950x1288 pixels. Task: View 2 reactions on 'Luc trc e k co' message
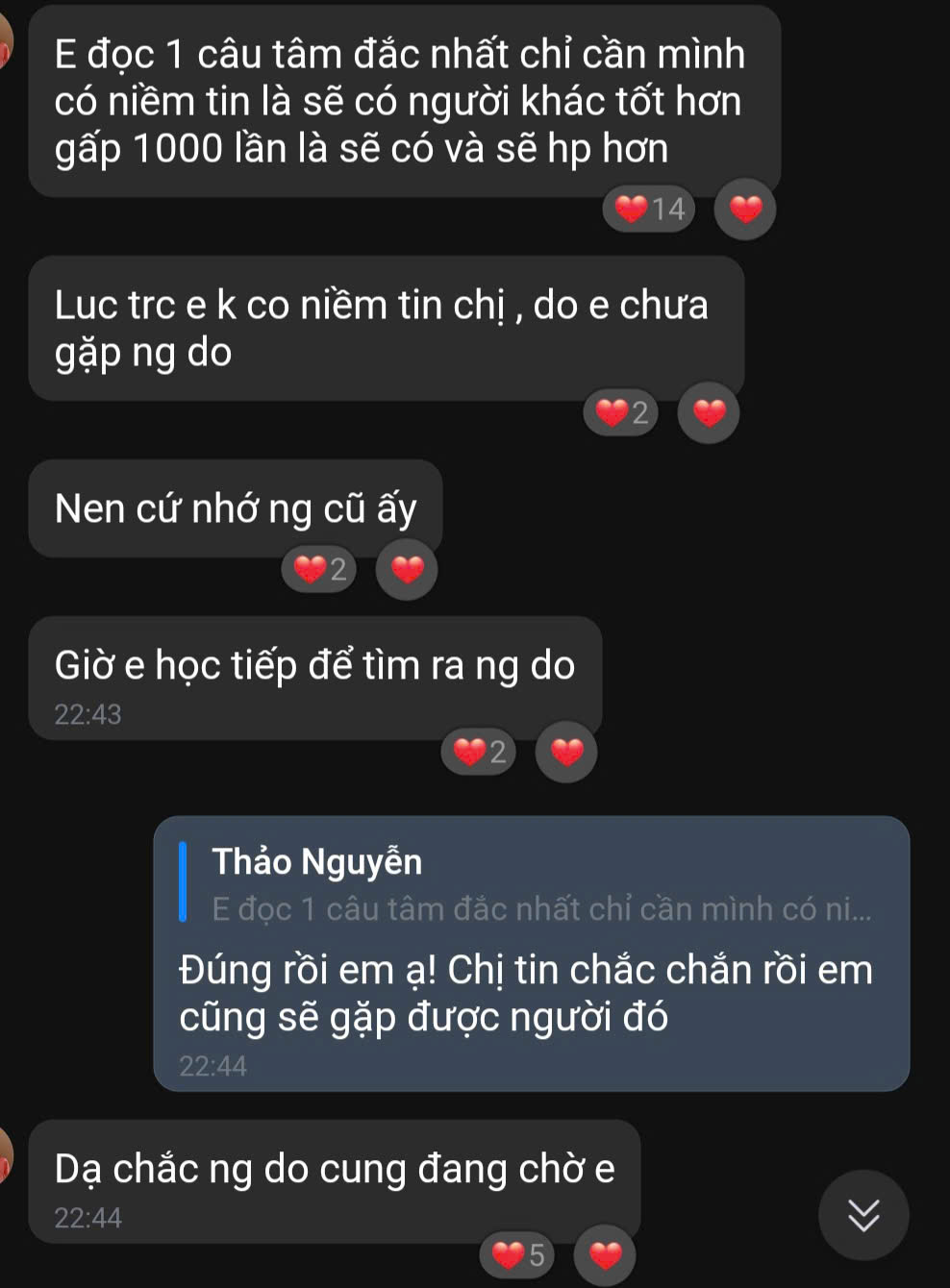point(621,413)
